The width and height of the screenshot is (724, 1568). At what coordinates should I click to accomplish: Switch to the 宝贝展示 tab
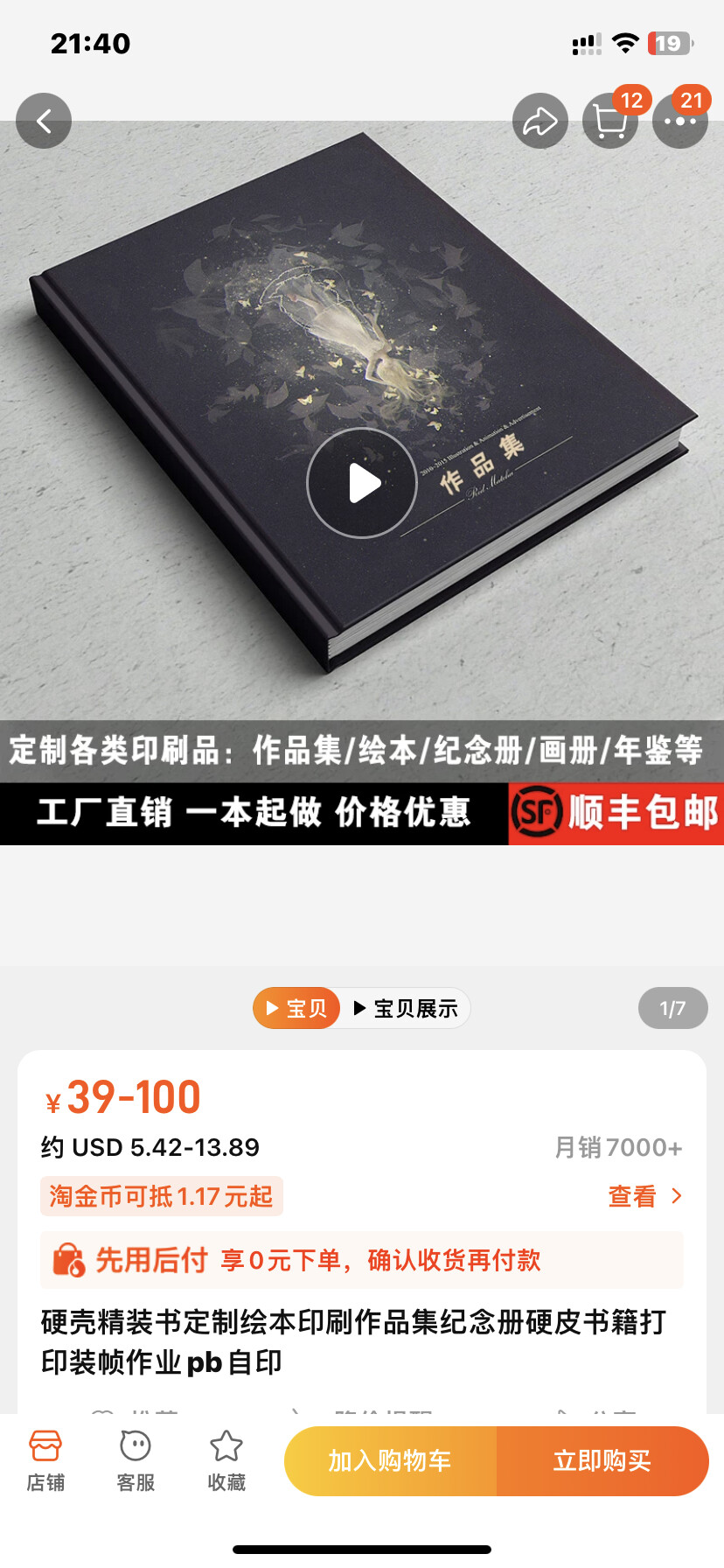(x=407, y=1008)
